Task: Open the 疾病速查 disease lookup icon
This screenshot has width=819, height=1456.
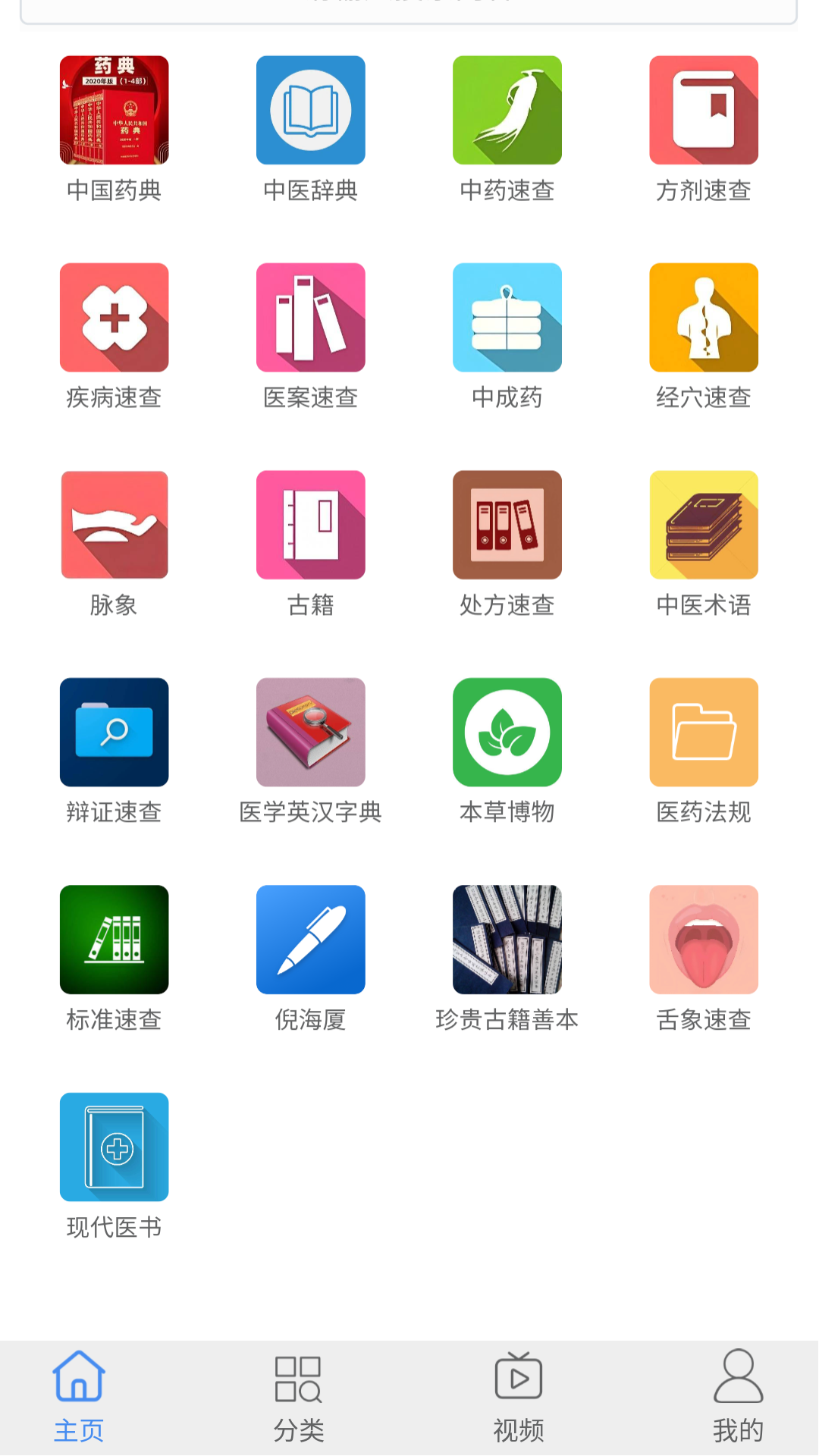Action: pos(114,317)
